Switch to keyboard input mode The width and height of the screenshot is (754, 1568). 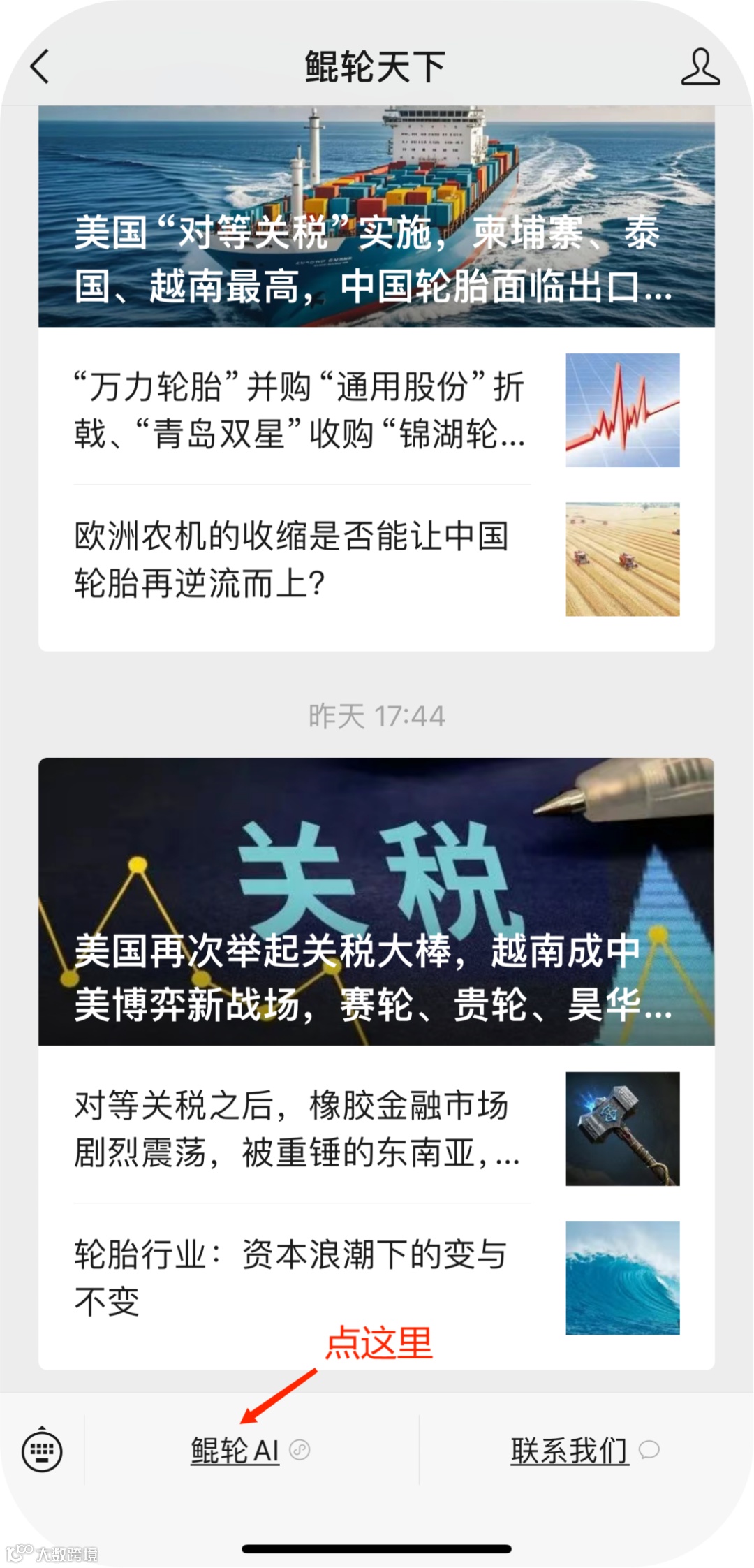coord(42,1451)
